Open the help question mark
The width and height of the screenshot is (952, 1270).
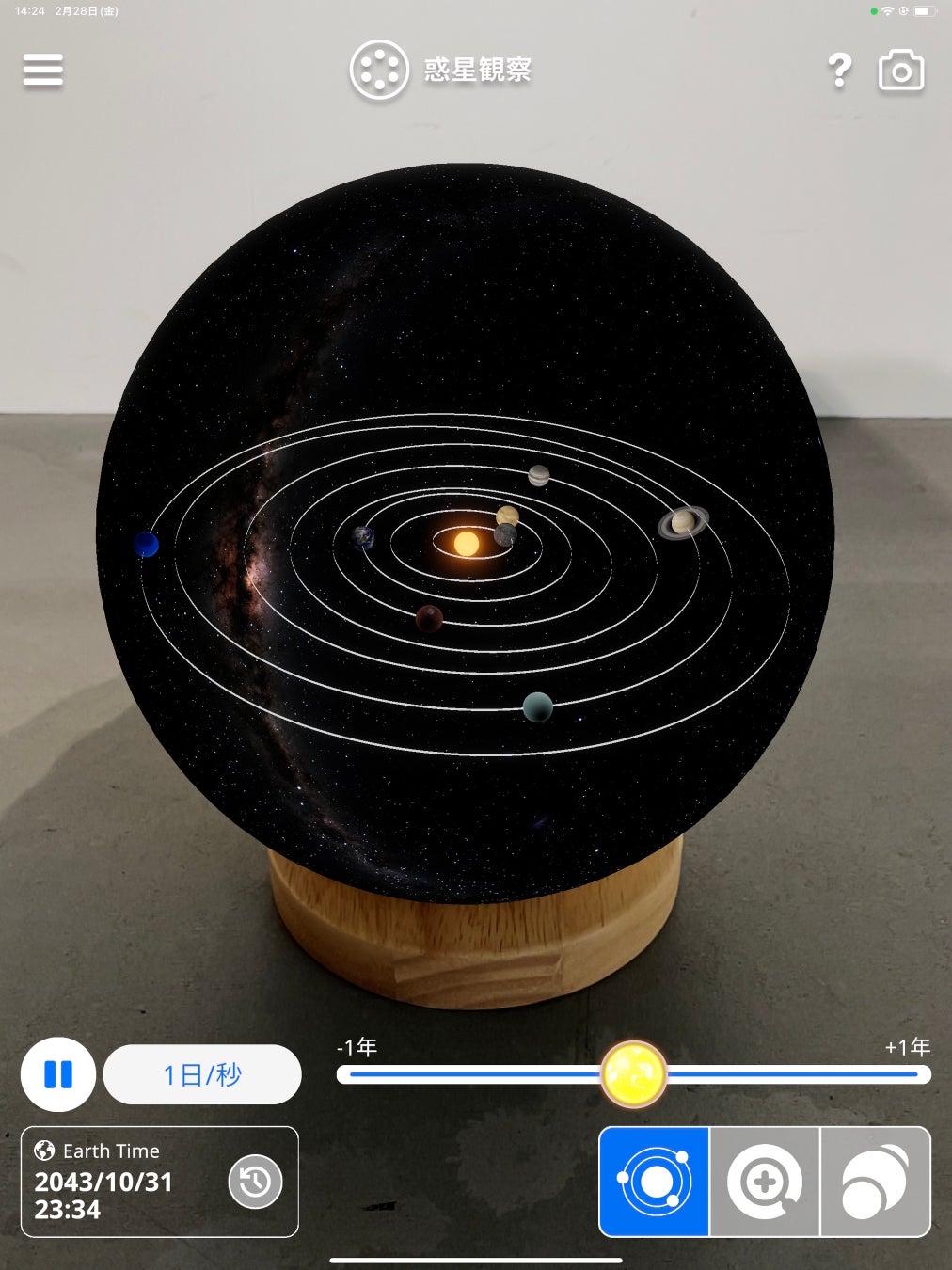839,71
